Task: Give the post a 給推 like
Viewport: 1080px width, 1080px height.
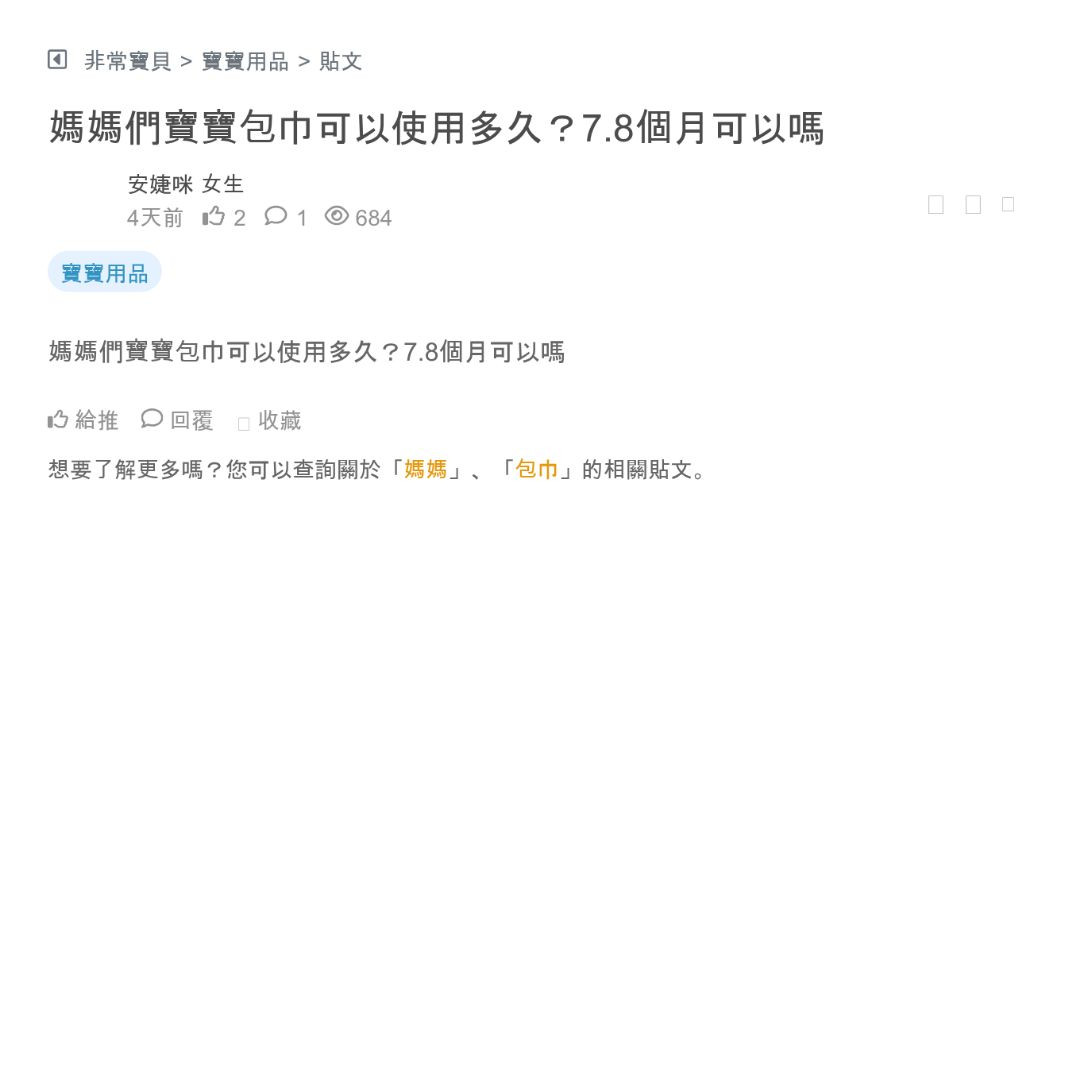Action: coord(83,420)
